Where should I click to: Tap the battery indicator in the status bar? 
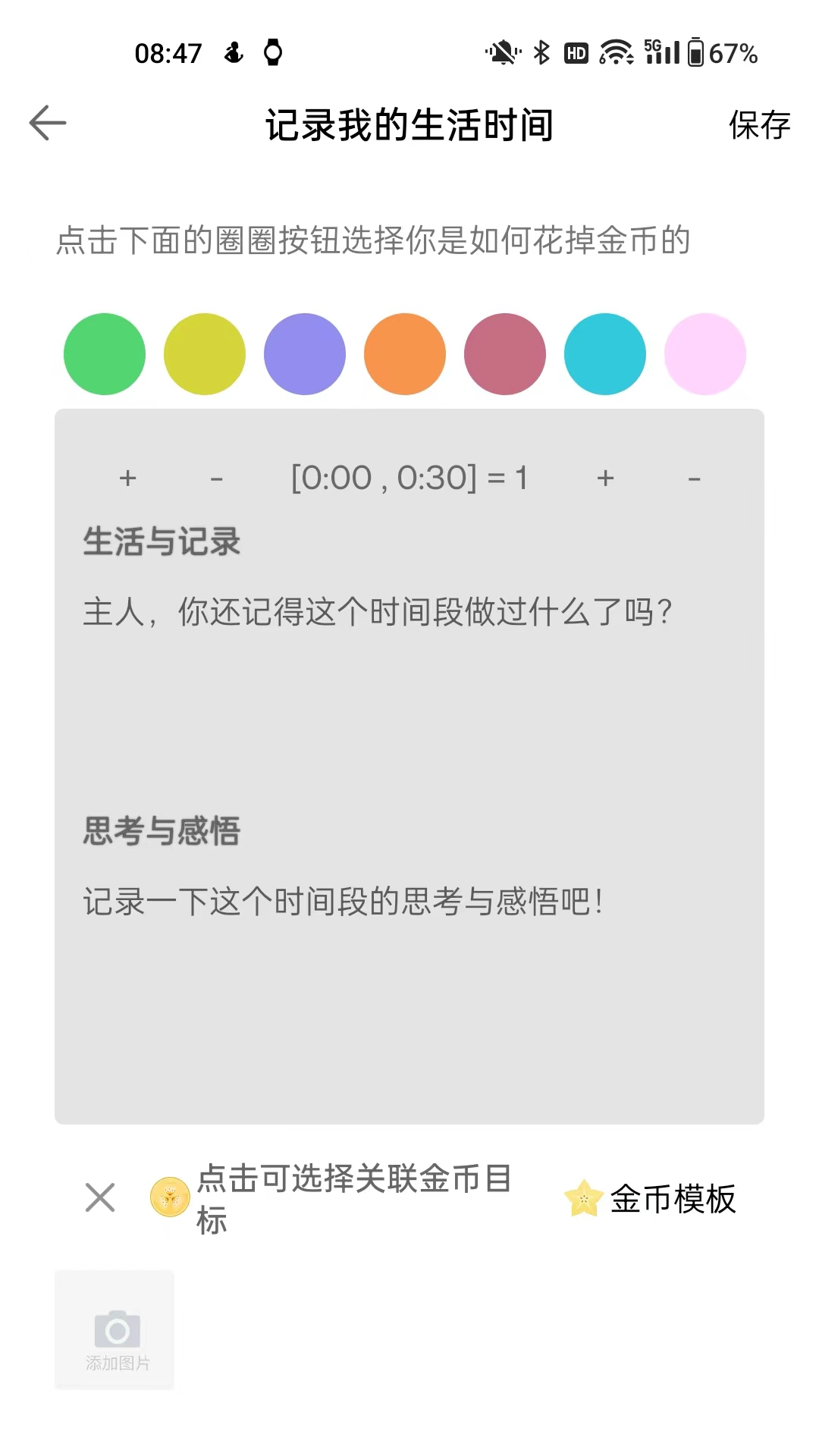pyautogui.click(x=698, y=53)
